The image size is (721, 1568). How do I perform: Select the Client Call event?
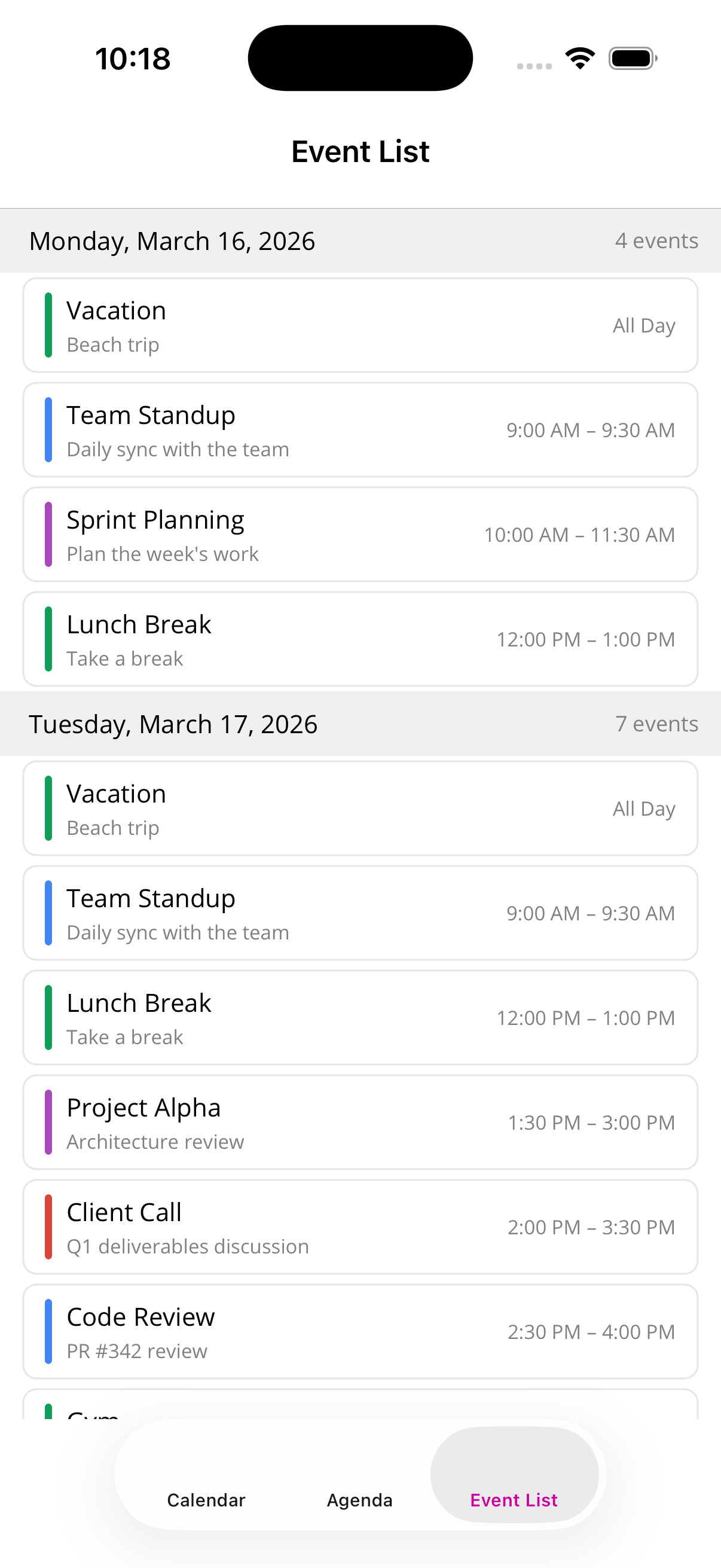click(360, 1227)
